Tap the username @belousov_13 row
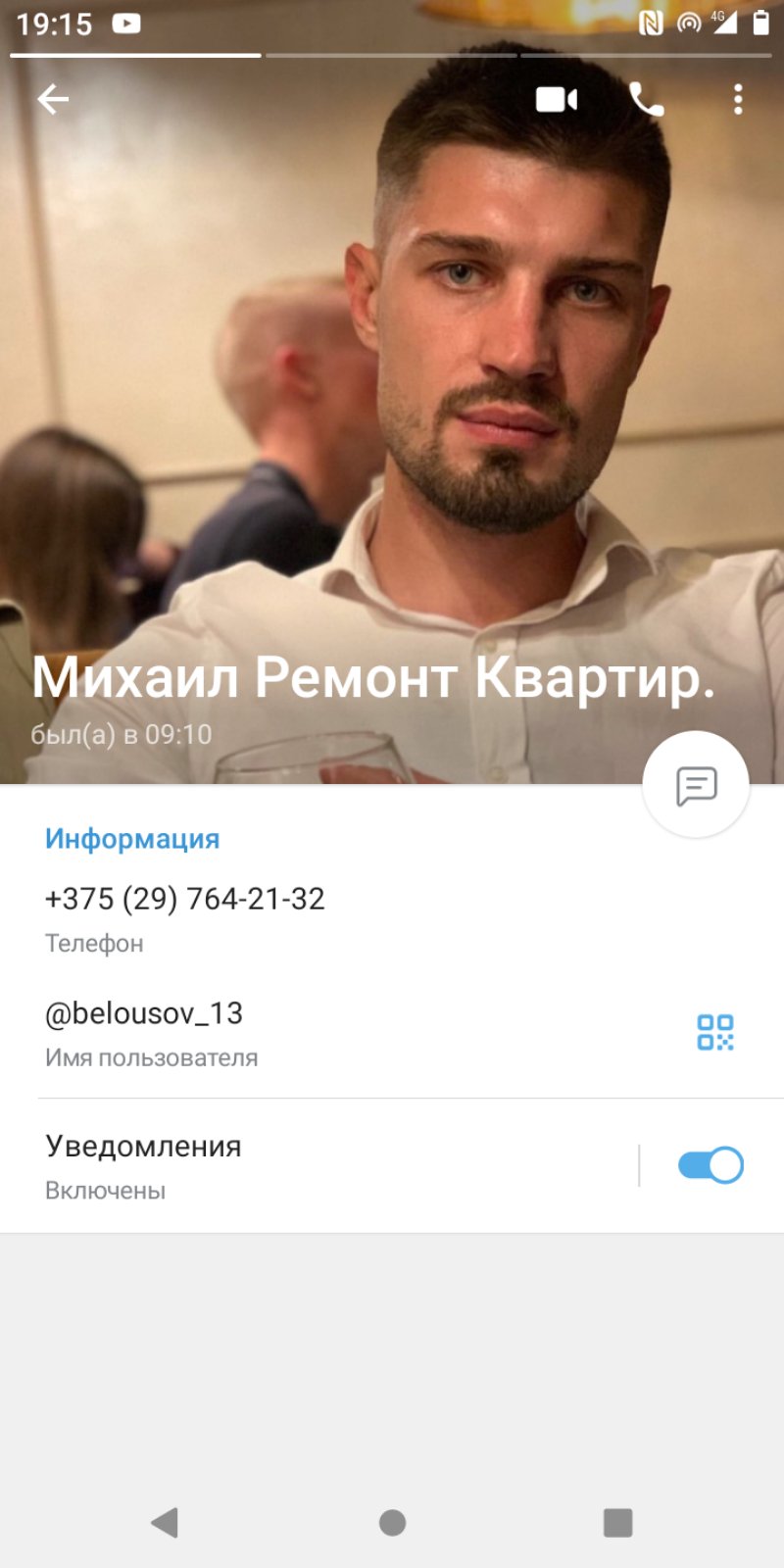Image resolution: width=784 pixels, height=1568 pixels. point(392,1034)
